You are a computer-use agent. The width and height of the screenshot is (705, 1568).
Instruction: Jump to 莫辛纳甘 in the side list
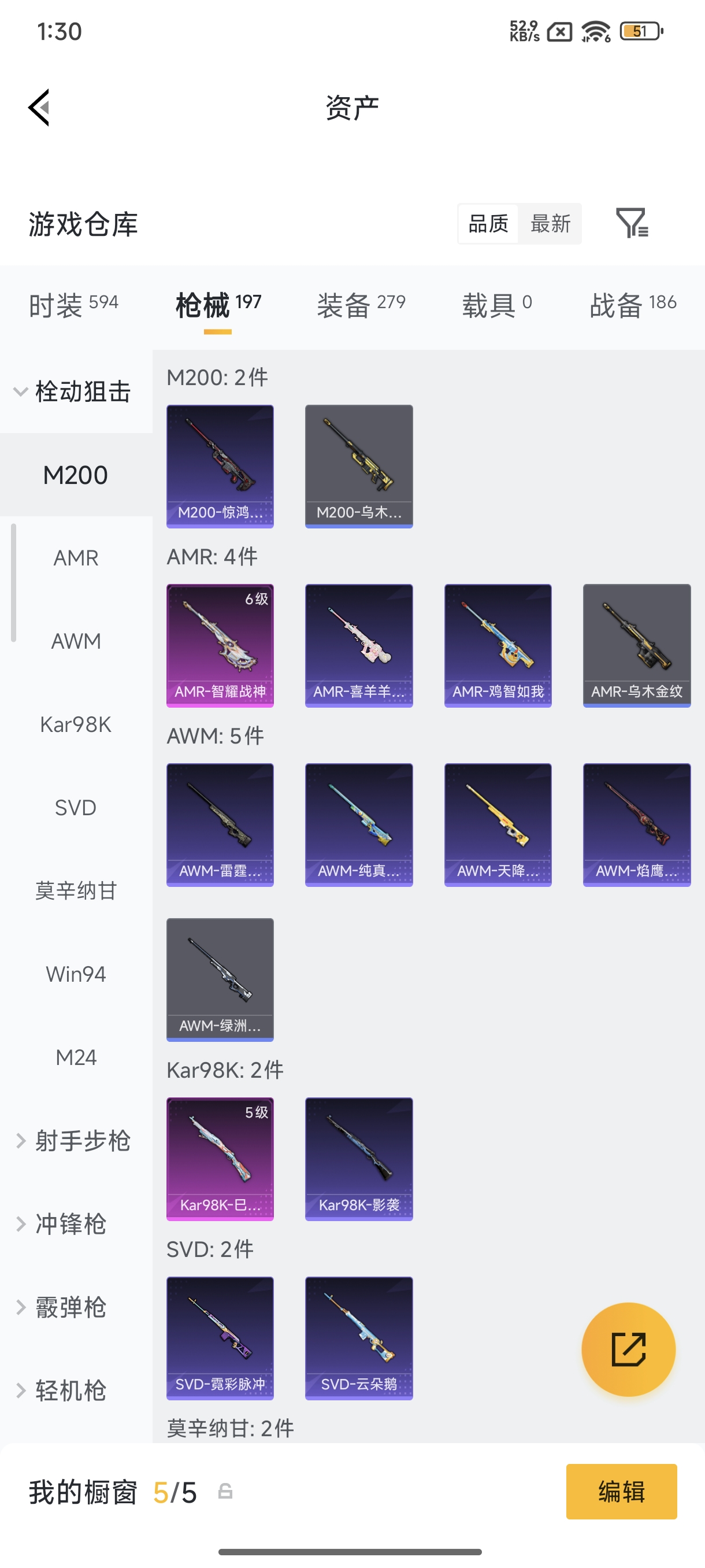click(x=76, y=890)
